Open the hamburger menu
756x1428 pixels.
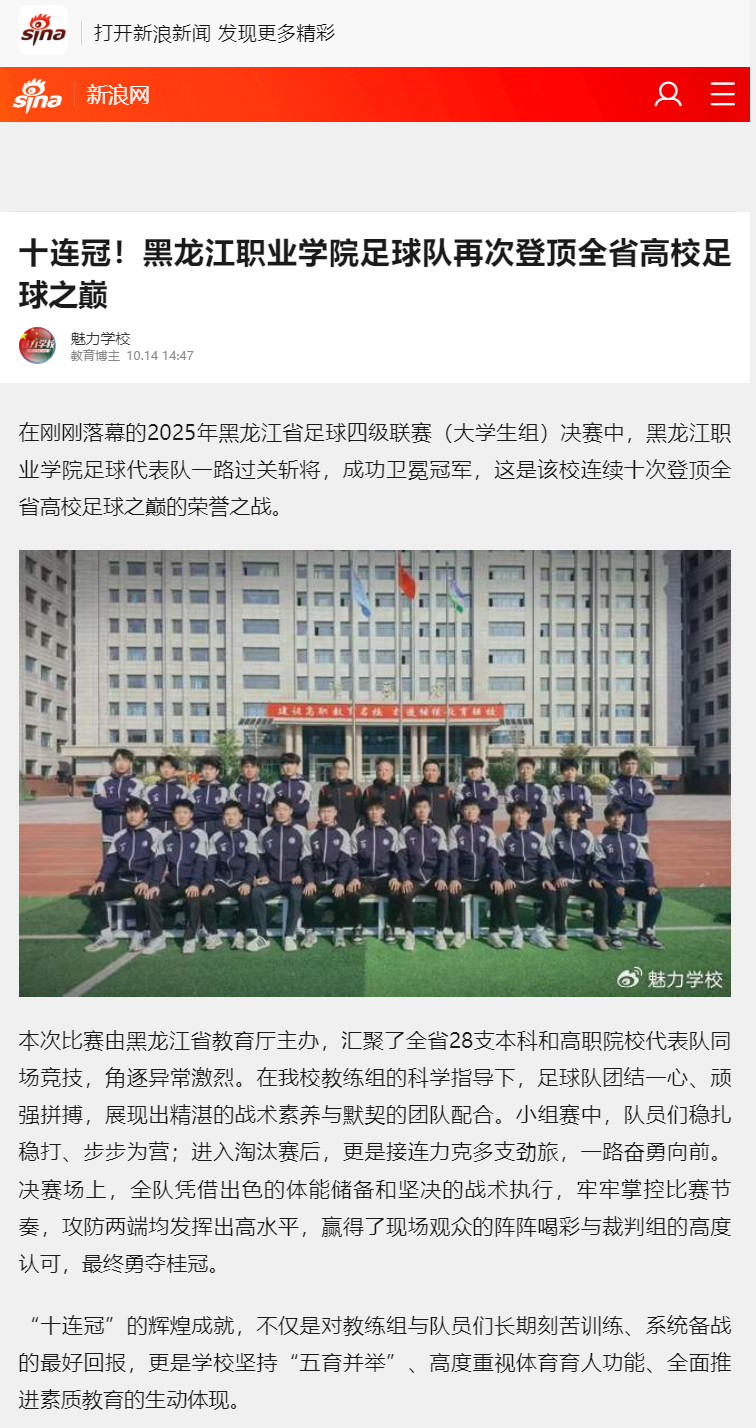pyautogui.click(x=722, y=95)
